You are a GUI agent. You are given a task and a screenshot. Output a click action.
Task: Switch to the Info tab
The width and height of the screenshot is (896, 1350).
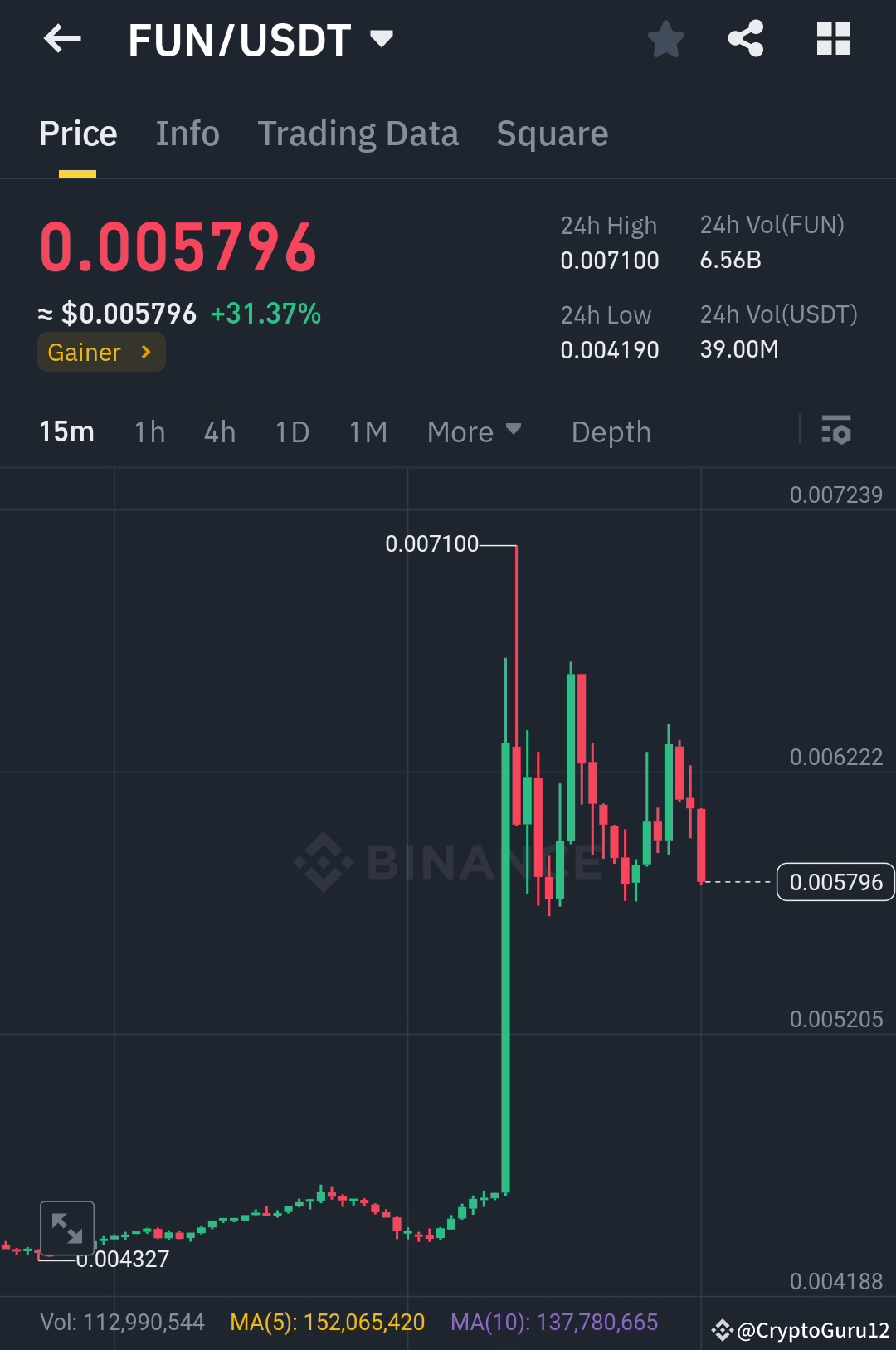pyautogui.click(x=187, y=133)
